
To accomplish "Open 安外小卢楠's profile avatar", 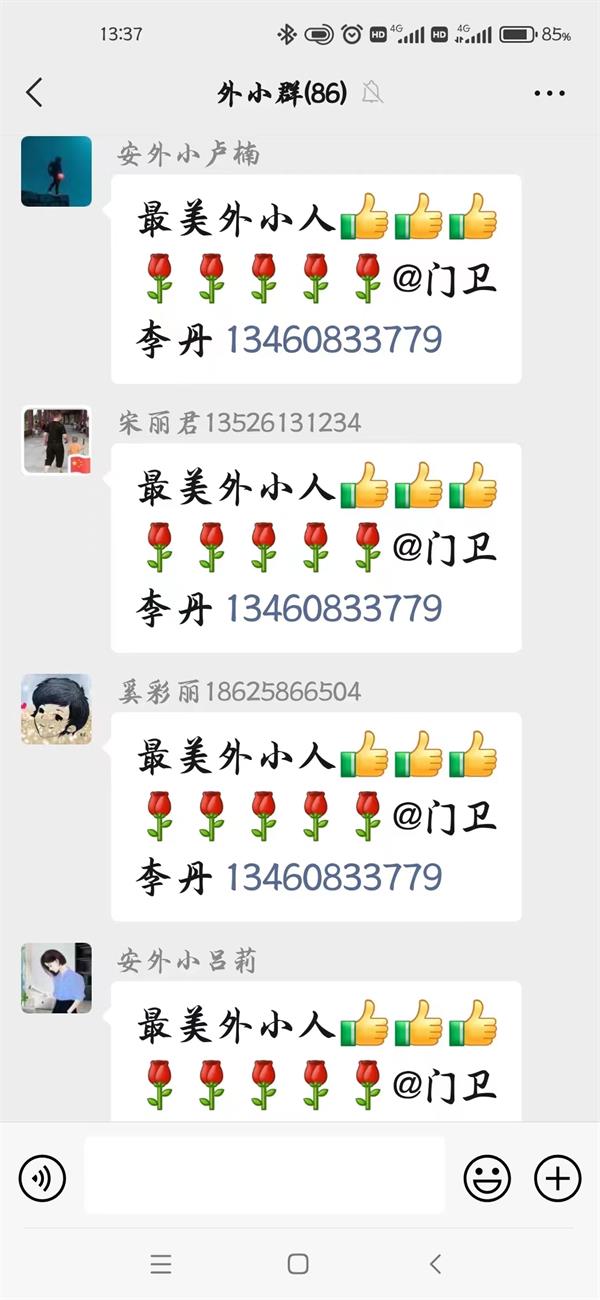I will coord(56,171).
